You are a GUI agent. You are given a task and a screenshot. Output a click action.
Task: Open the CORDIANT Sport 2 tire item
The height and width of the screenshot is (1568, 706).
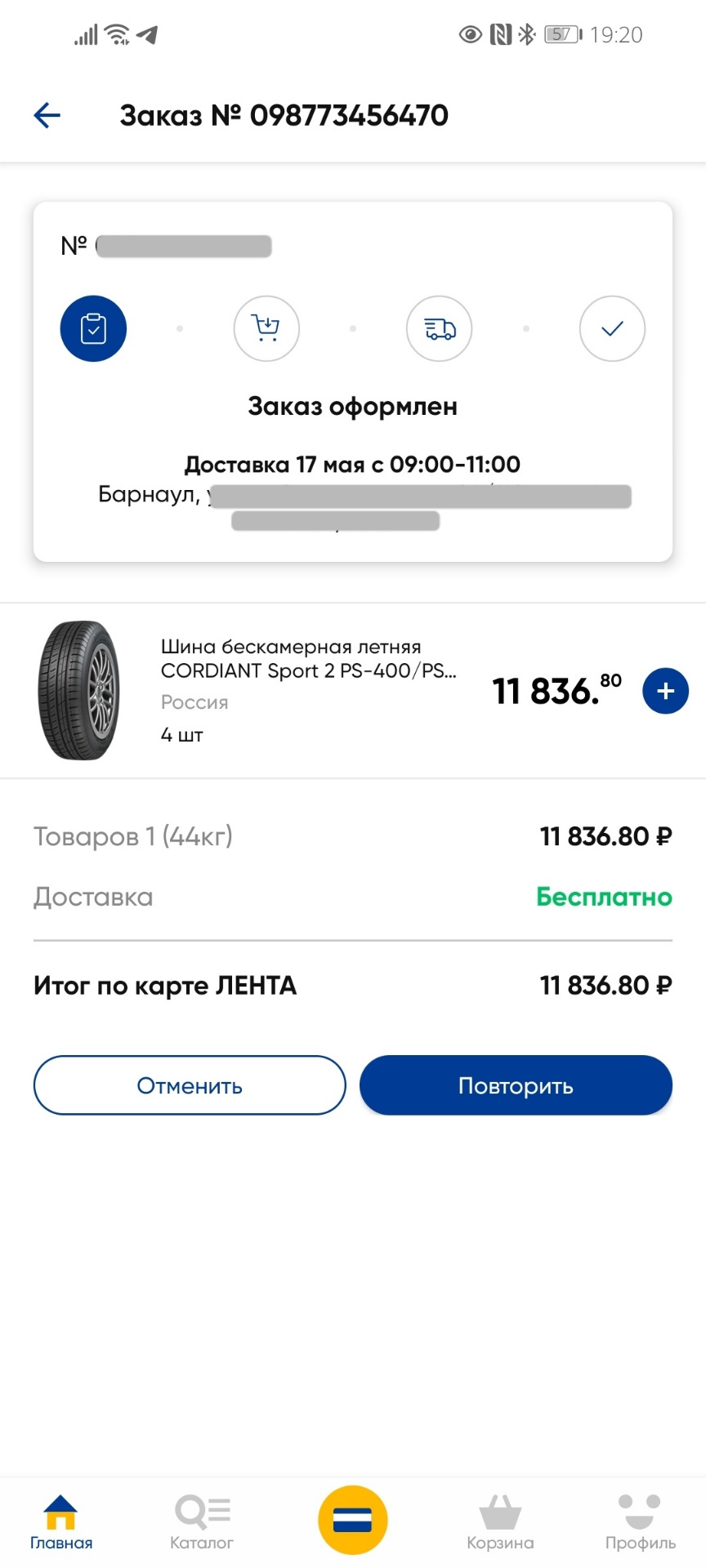(x=307, y=659)
